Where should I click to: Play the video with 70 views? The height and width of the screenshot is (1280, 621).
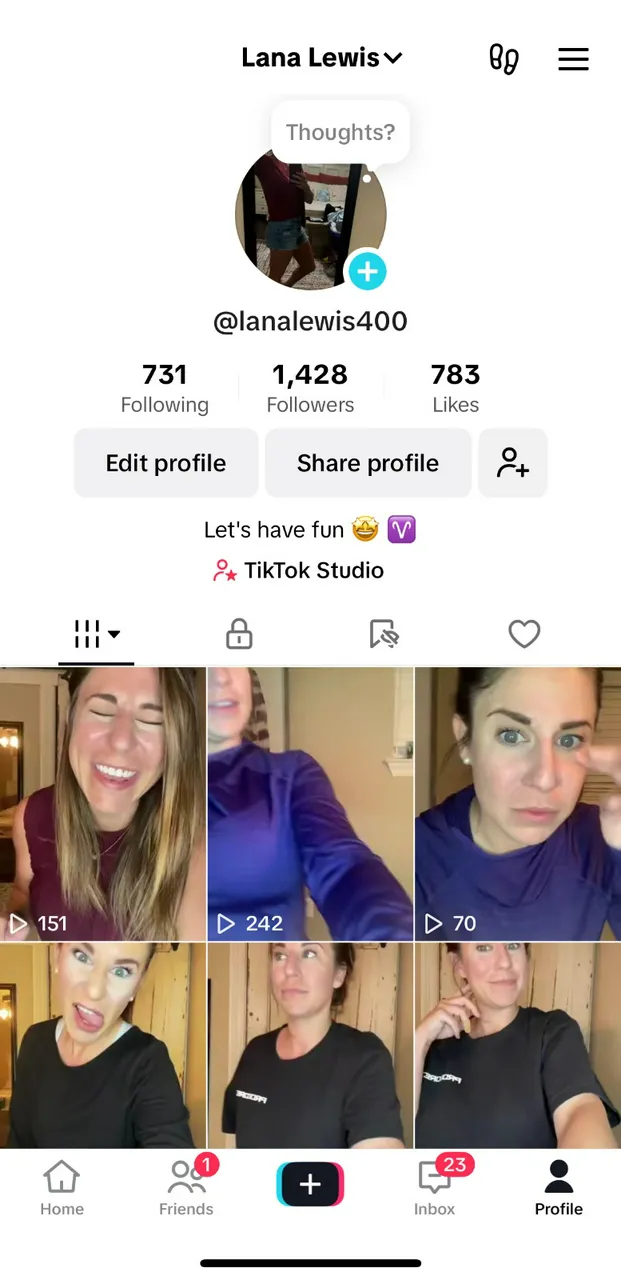(518, 803)
